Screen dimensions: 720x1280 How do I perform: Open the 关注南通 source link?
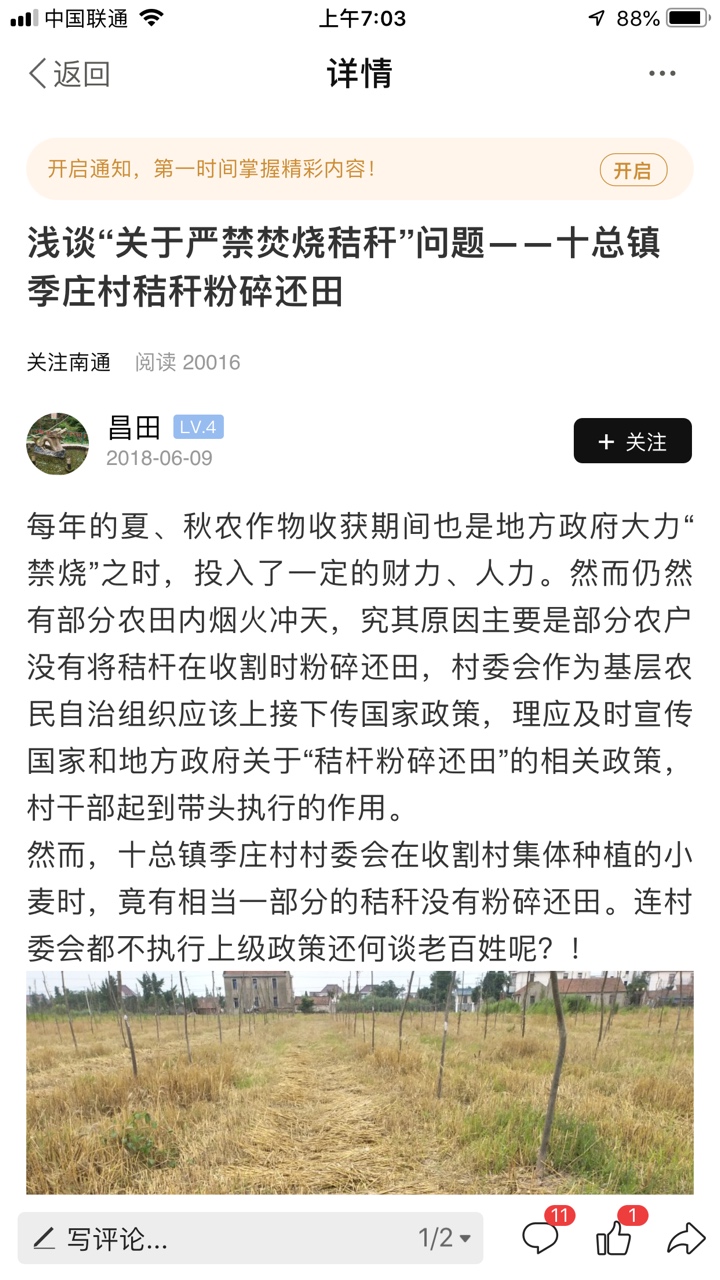tap(69, 362)
